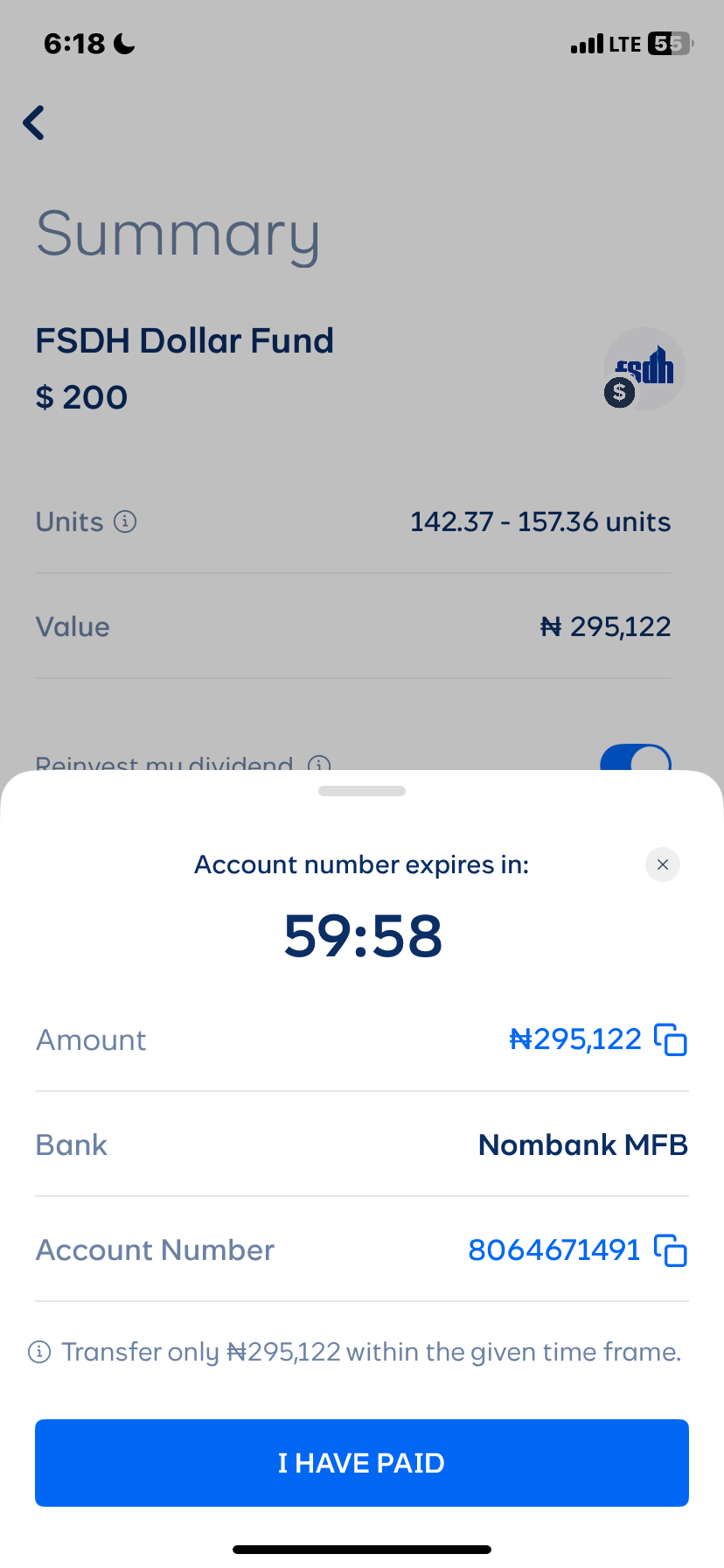Tap the FSDH Dollar Fund logo

coord(644,367)
